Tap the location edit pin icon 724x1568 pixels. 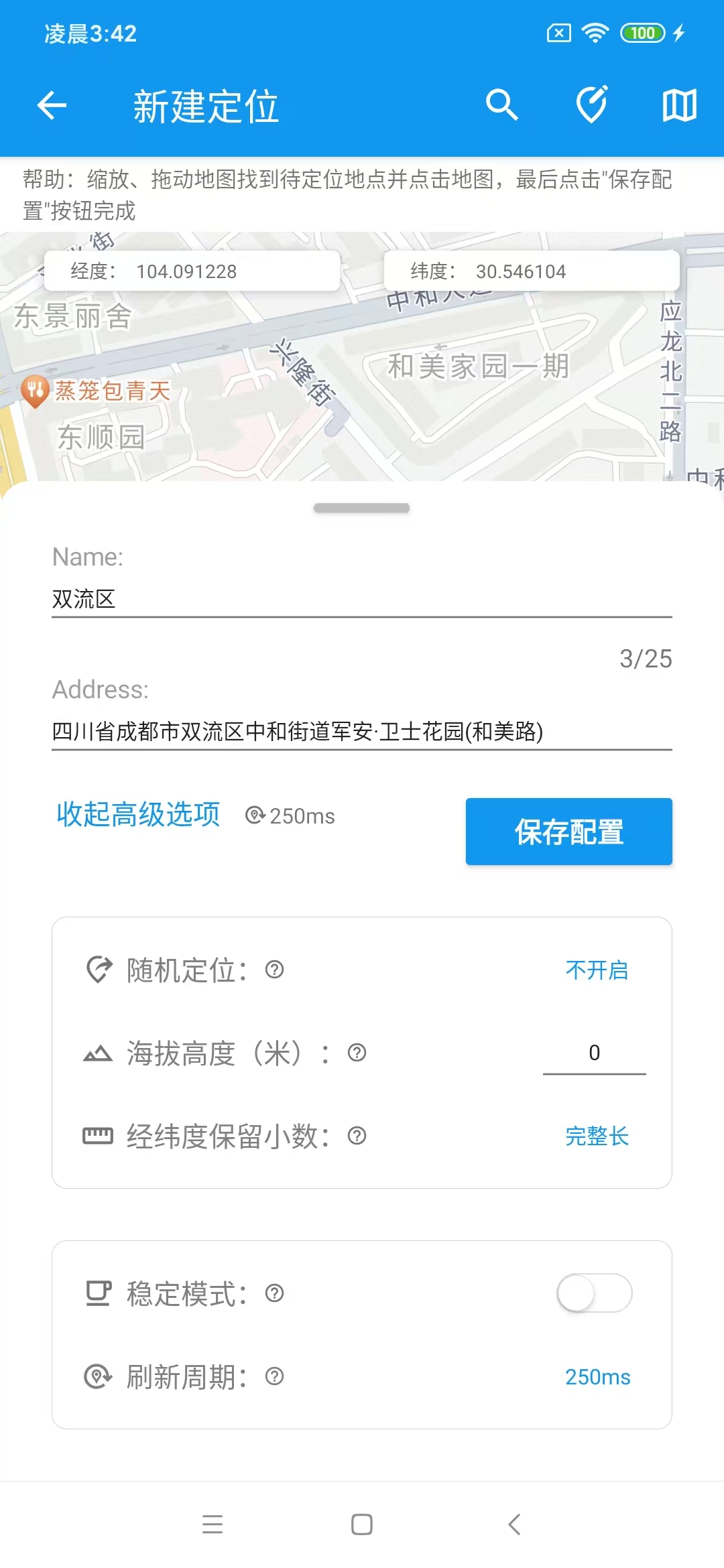pyautogui.click(x=592, y=105)
